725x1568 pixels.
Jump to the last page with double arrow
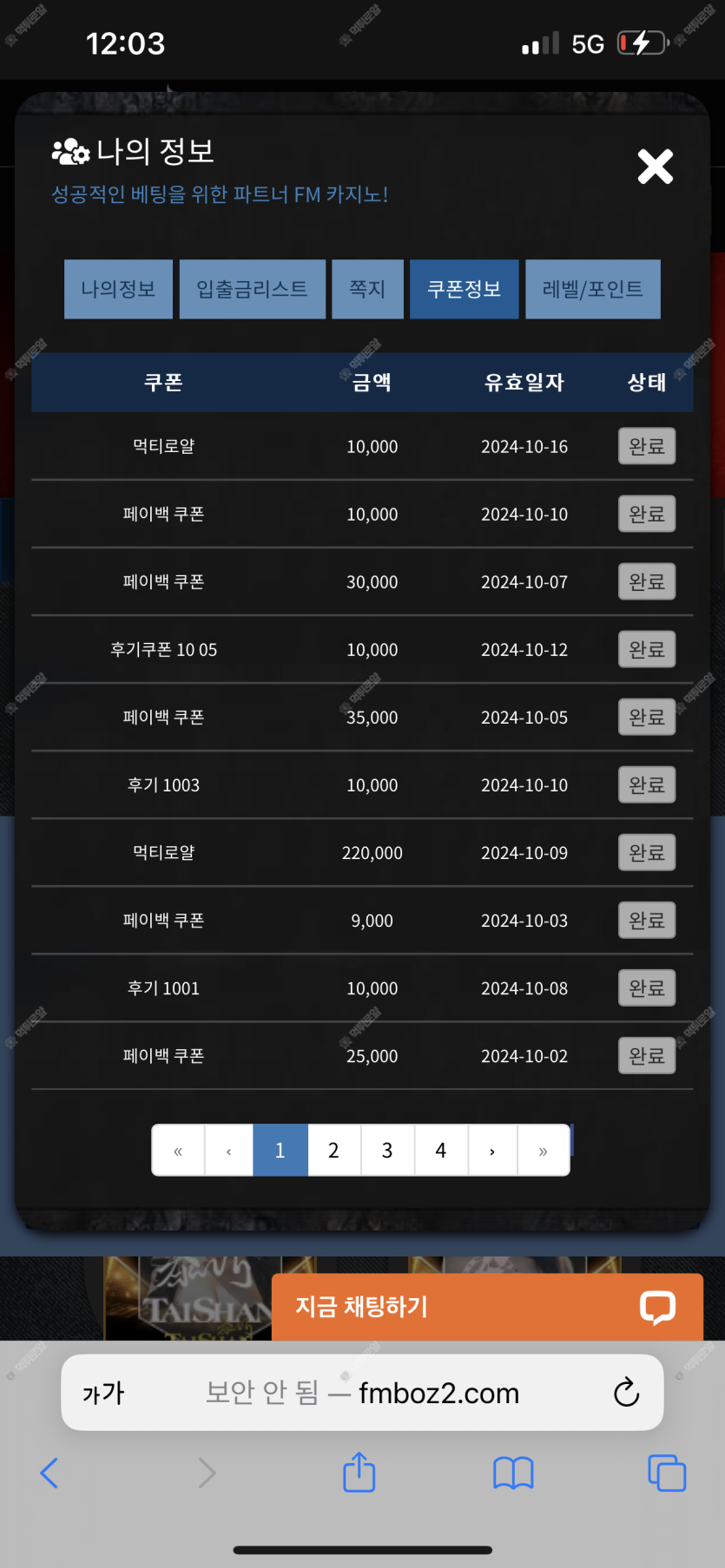[544, 1151]
